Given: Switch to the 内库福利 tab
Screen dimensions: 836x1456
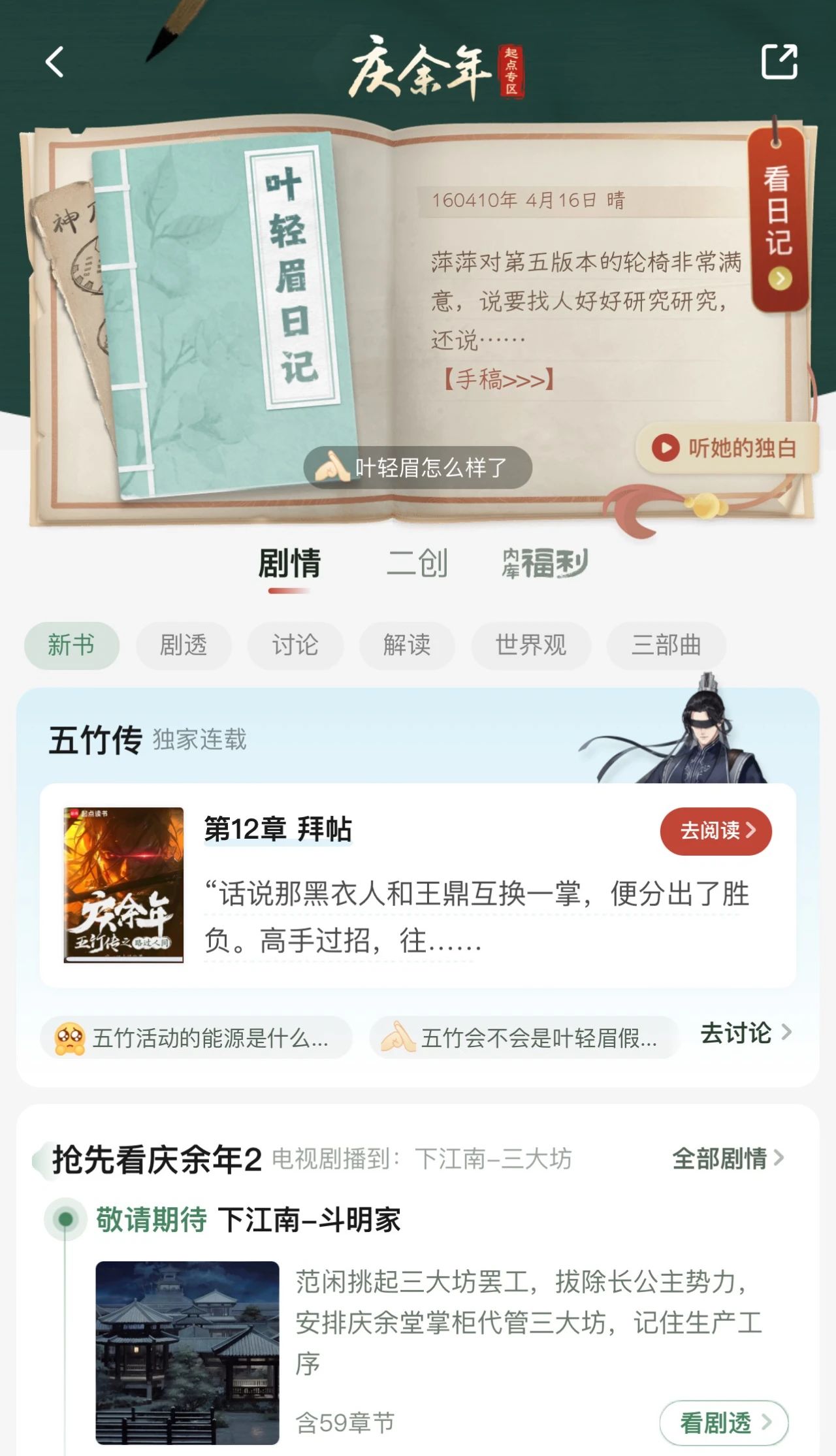Looking at the screenshot, I should pyautogui.click(x=545, y=563).
